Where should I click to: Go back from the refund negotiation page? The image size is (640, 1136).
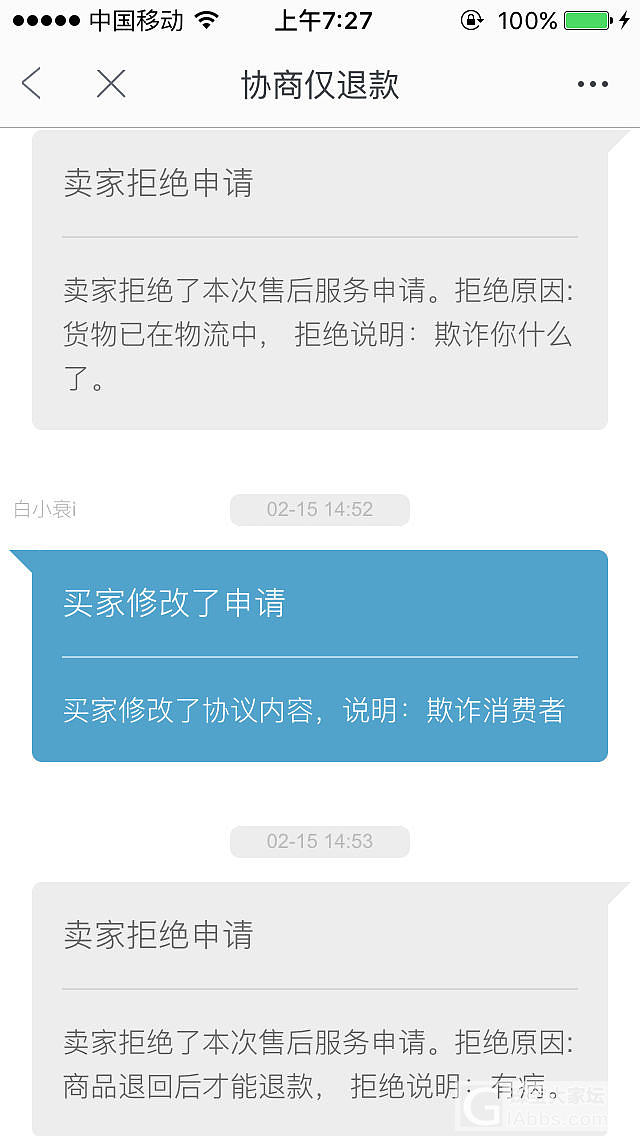[32, 84]
